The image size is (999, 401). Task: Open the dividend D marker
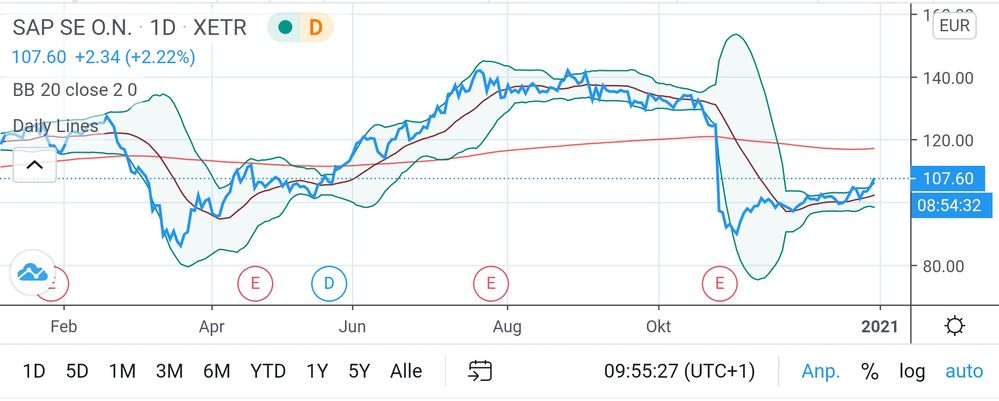pos(328,283)
